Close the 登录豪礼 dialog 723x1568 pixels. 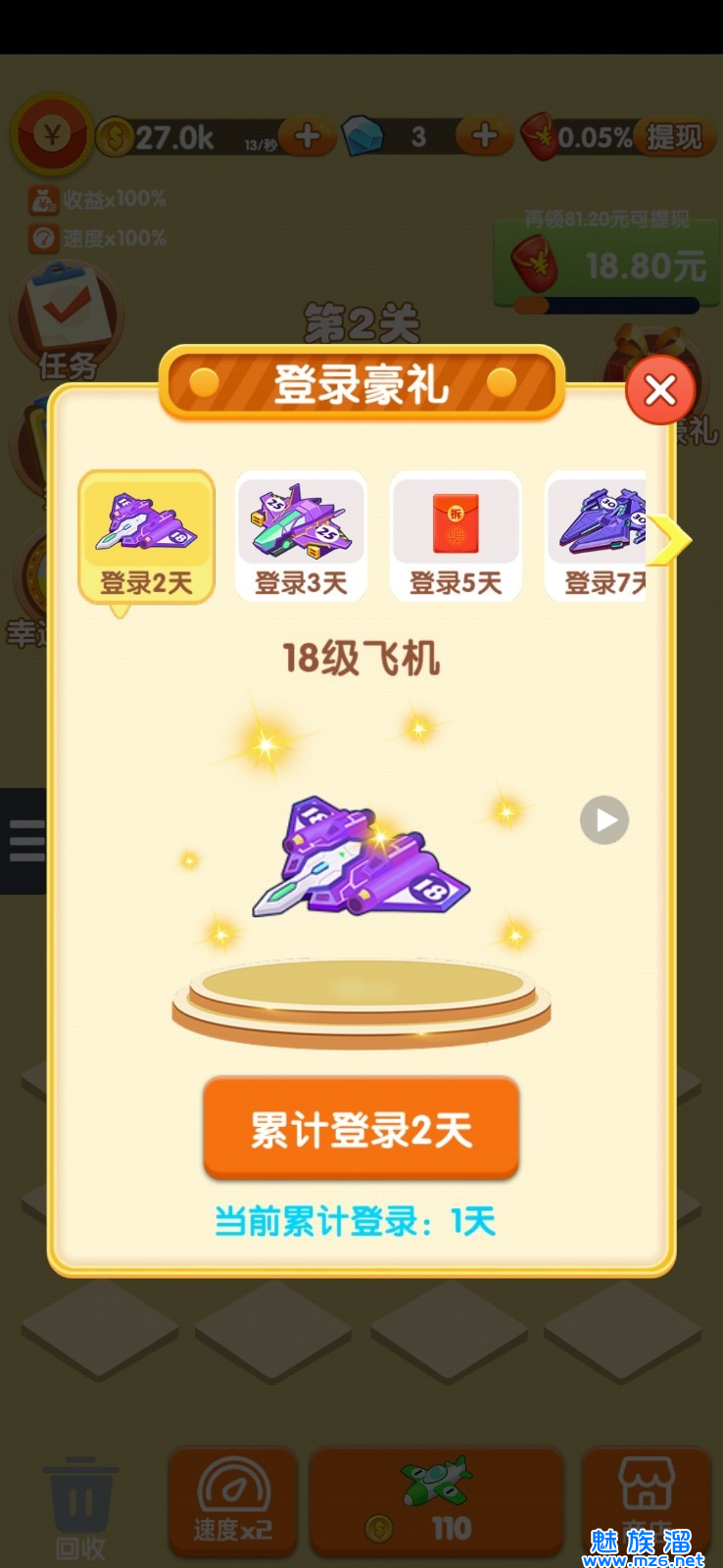pos(660,390)
